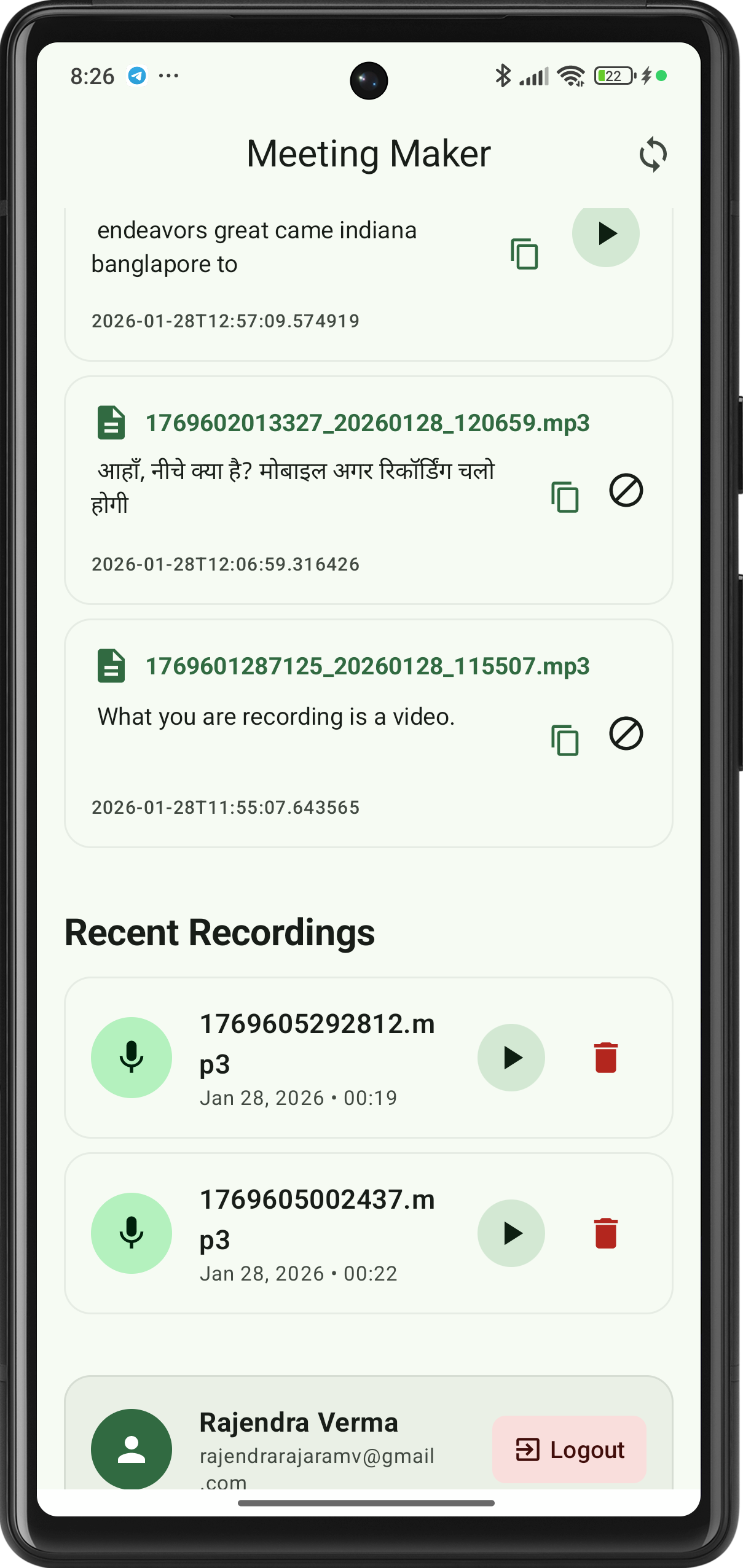Tap the blocked icon on the 120659.mp3 card
The width and height of the screenshot is (743, 1568).
pos(626,491)
